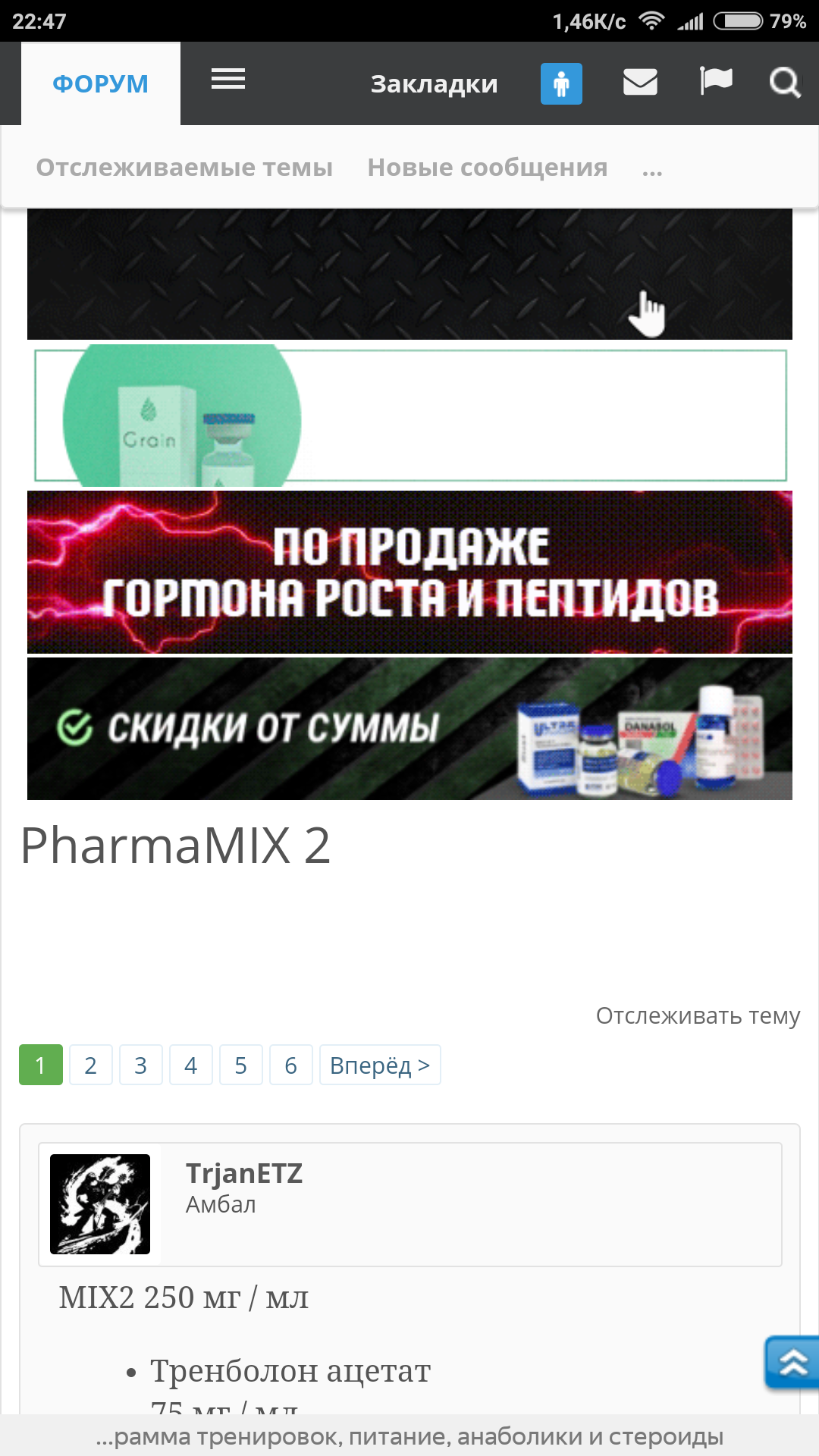The image size is (819, 1456).
Task: Open the Grain product banner
Action: (409, 416)
